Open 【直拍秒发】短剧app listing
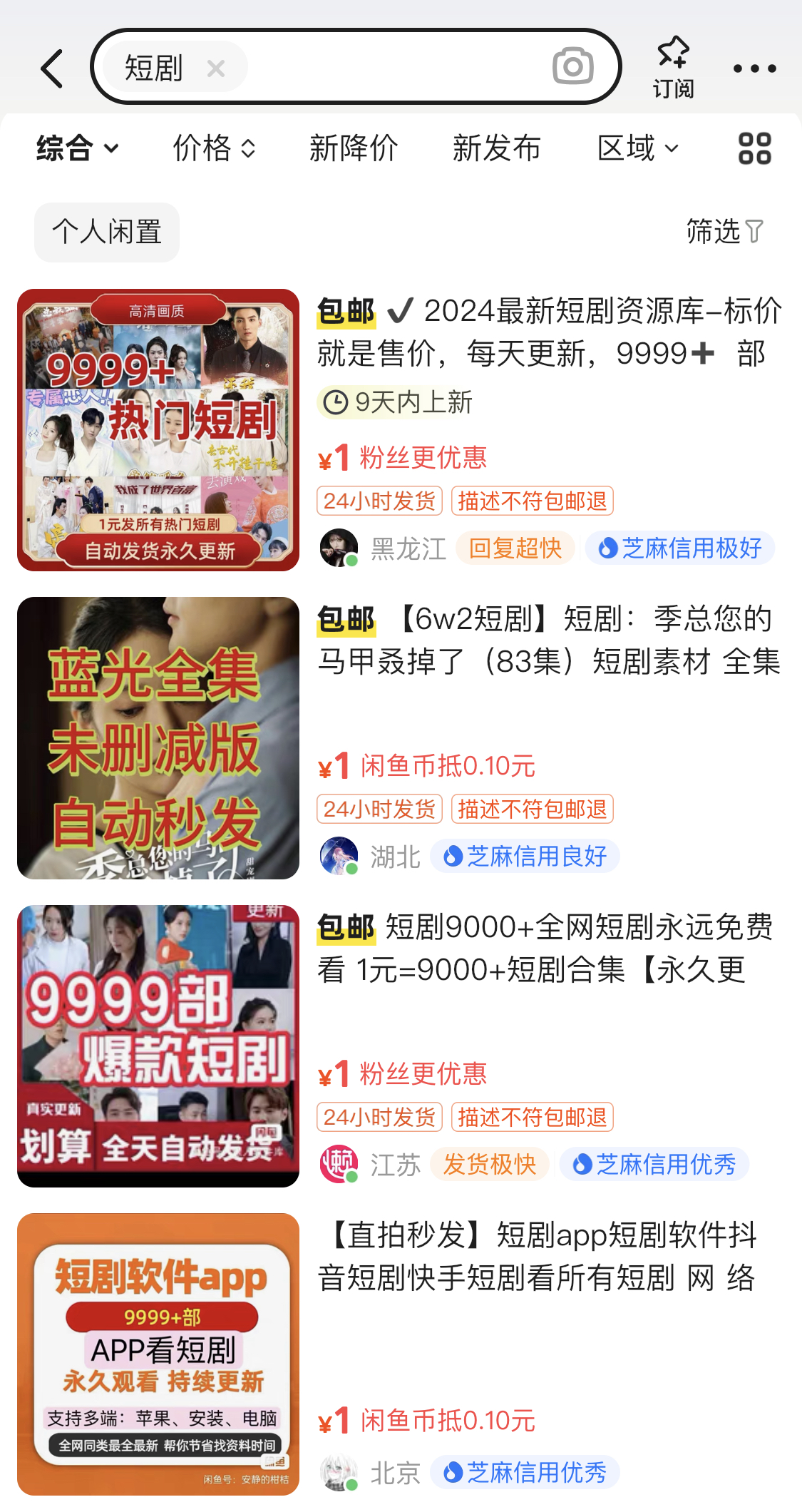 click(x=538, y=1257)
